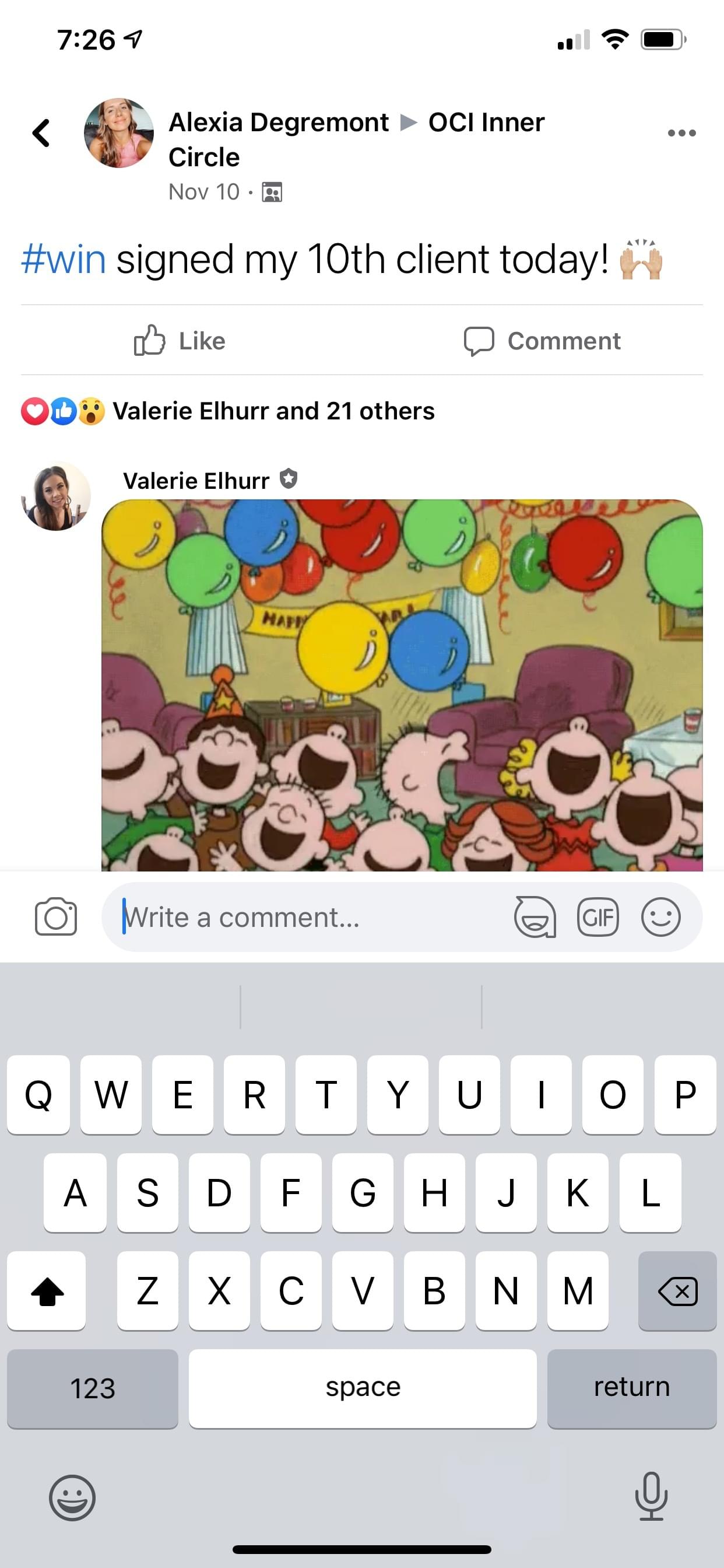724x1568 pixels.
Task: Tap the Comment button under the post
Action: click(542, 341)
